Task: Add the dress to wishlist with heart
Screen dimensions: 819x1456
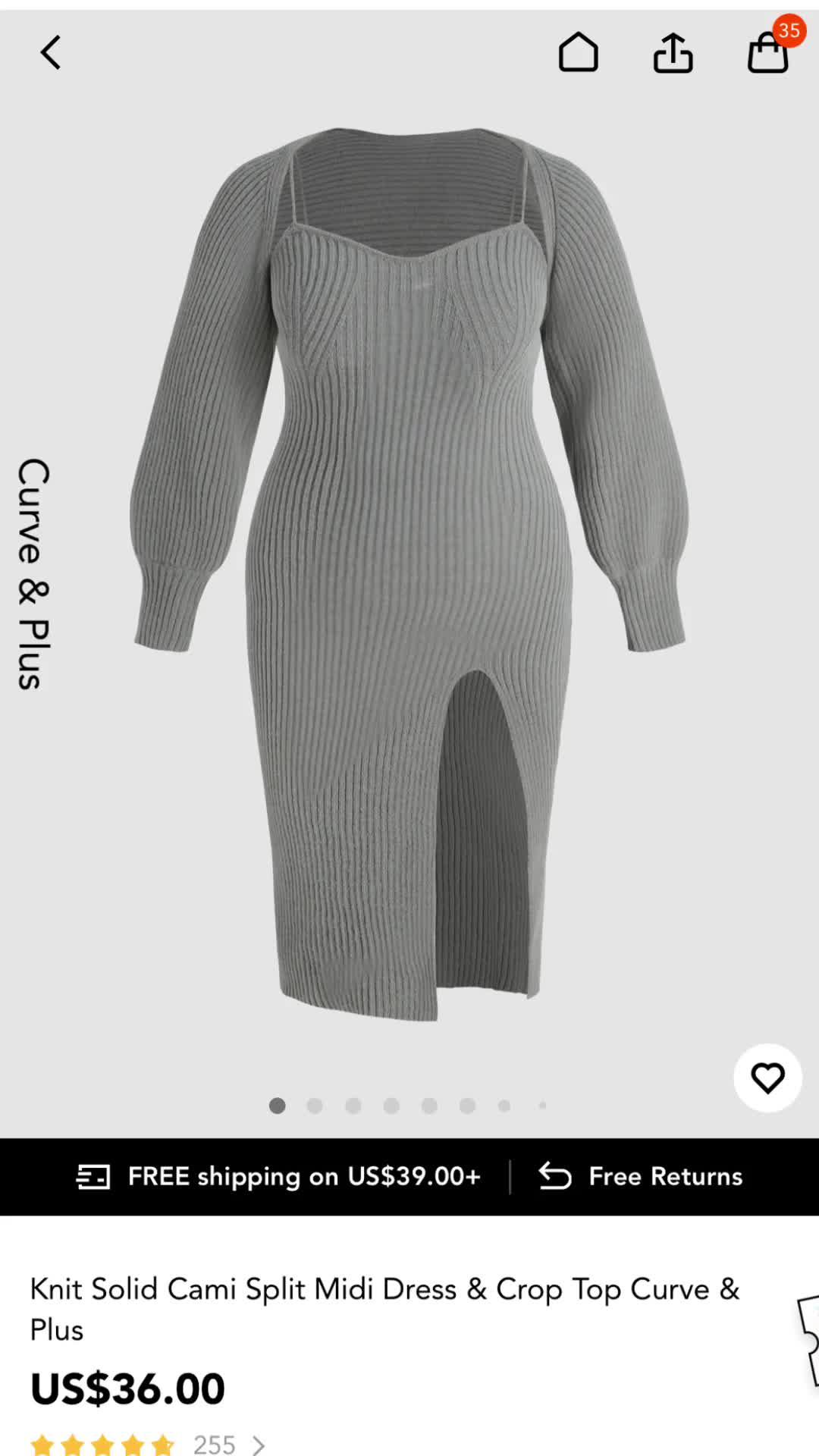Action: pyautogui.click(x=767, y=1078)
